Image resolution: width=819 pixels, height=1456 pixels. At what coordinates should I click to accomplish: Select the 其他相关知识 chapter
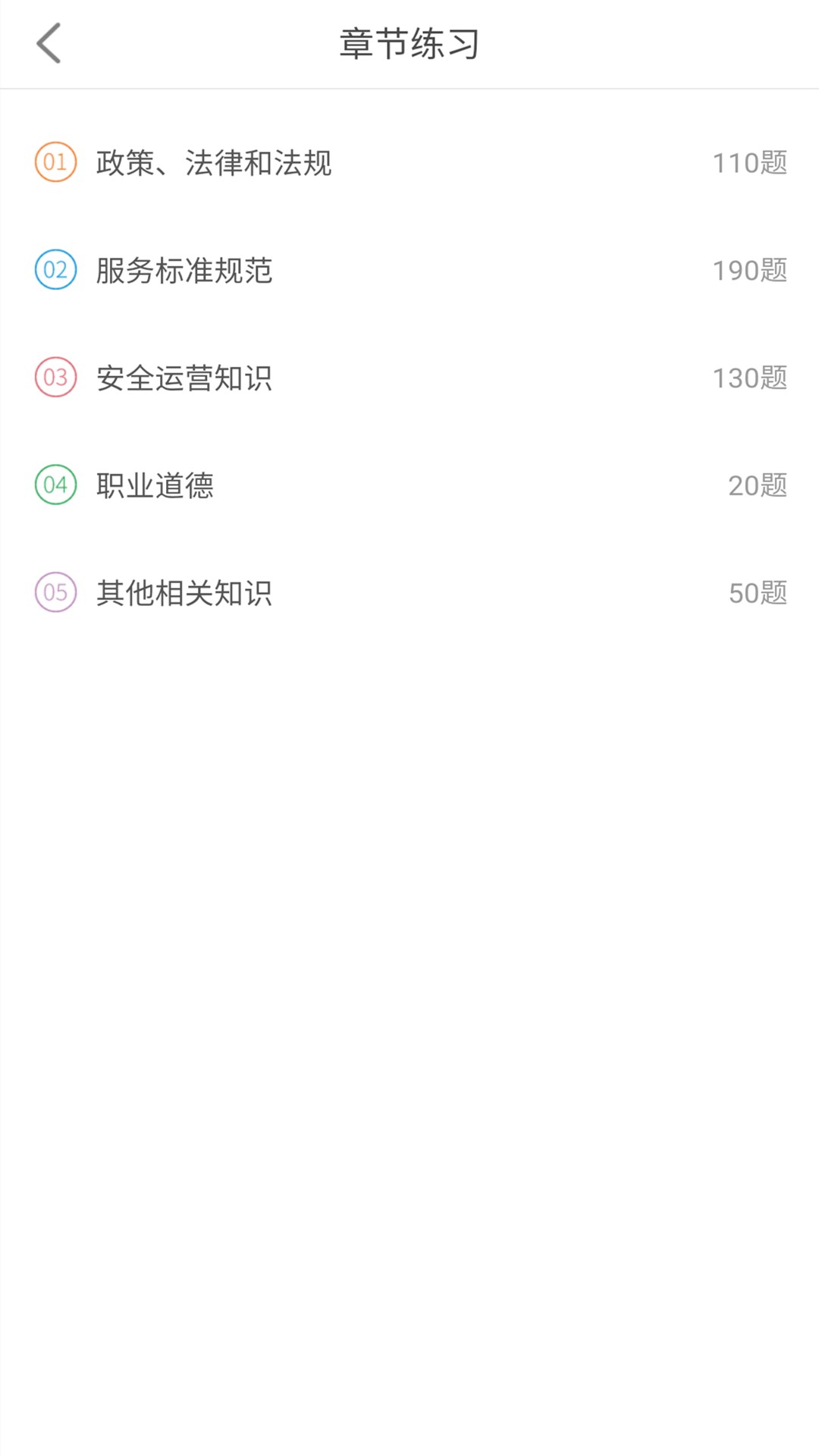(x=185, y=593)
